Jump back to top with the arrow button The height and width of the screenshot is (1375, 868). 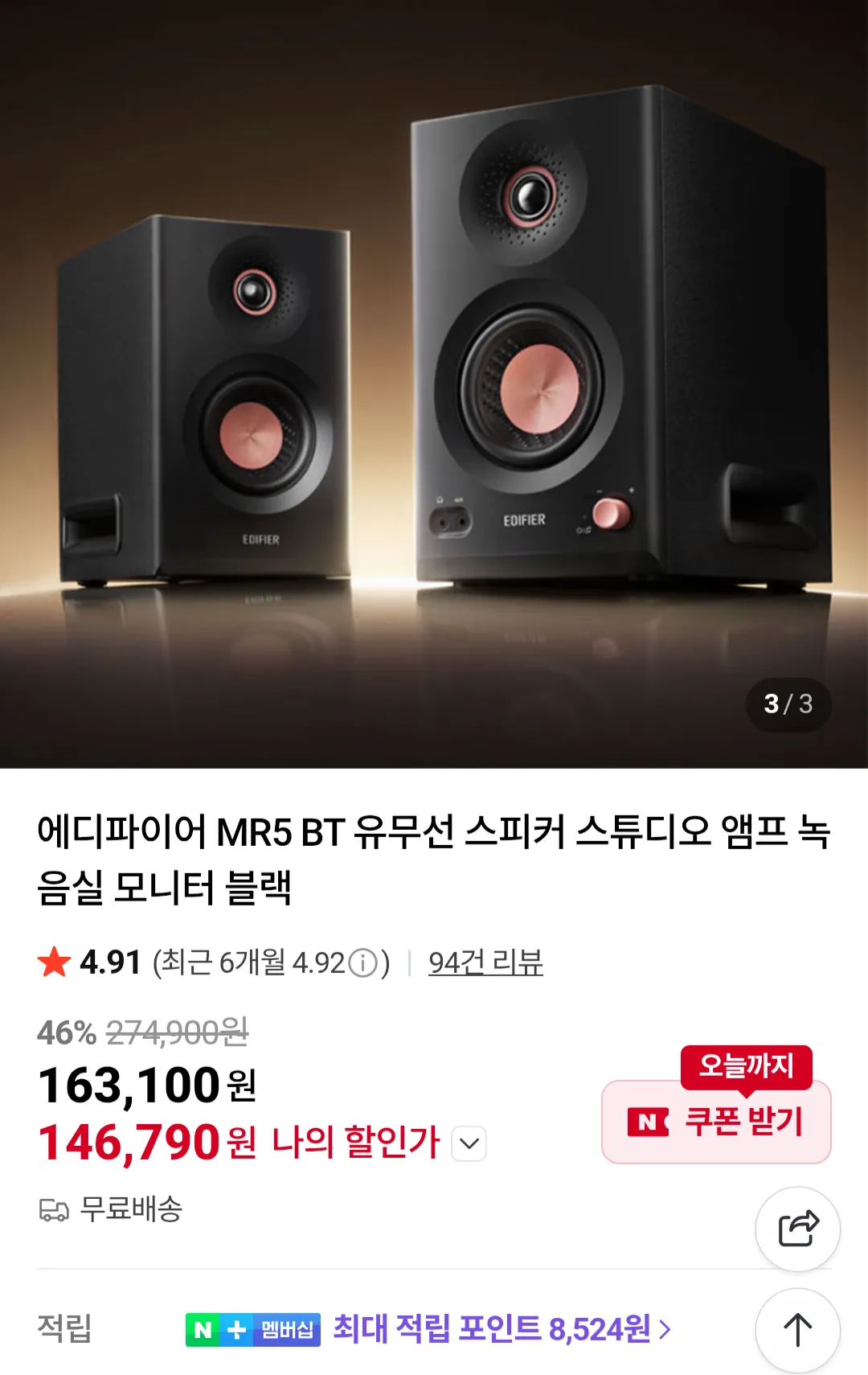(x=797, y=1330)
